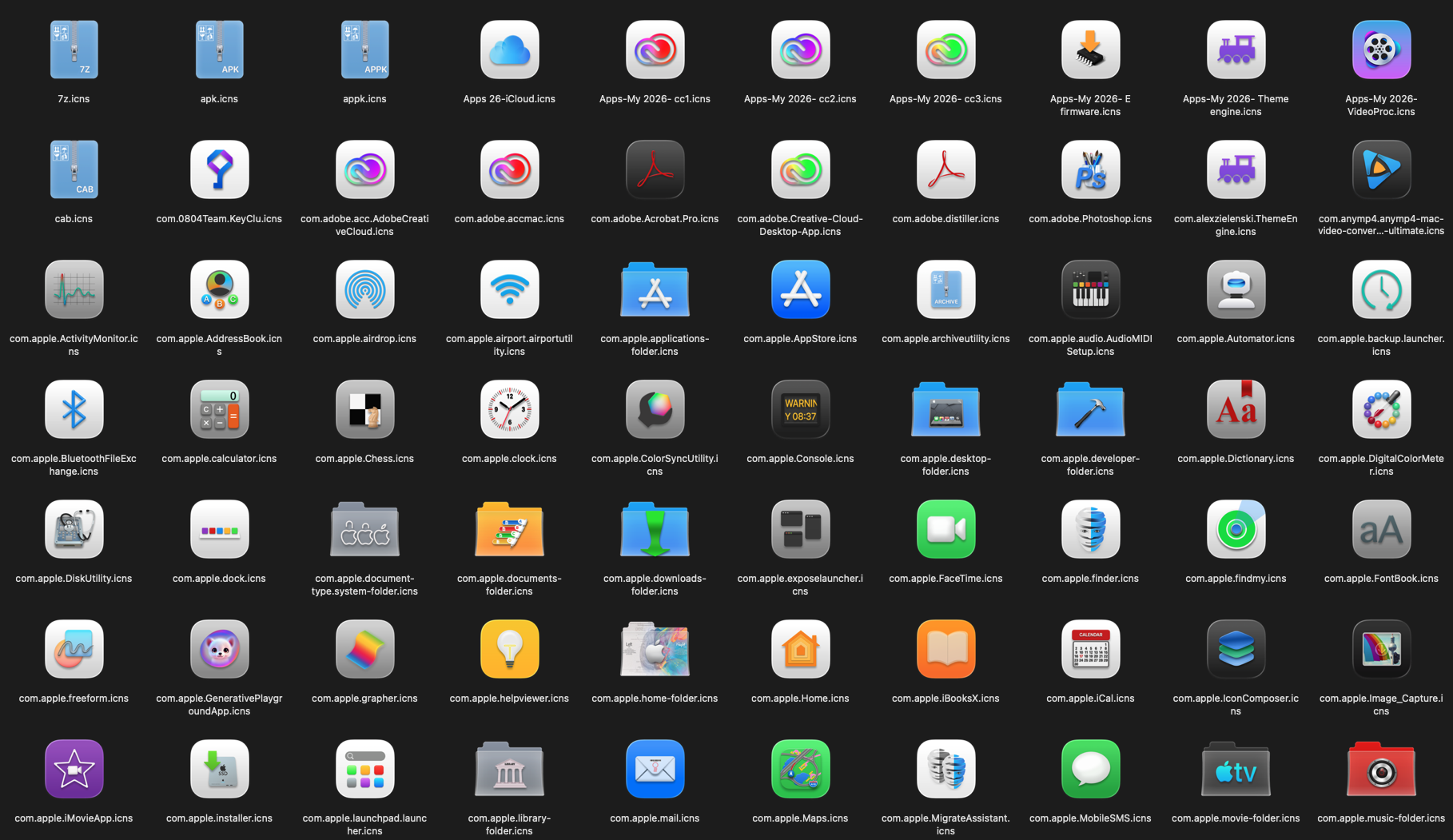Select com.apple.downloads-folder.icns
The image size is (1453, 840).
pos(655,530)
